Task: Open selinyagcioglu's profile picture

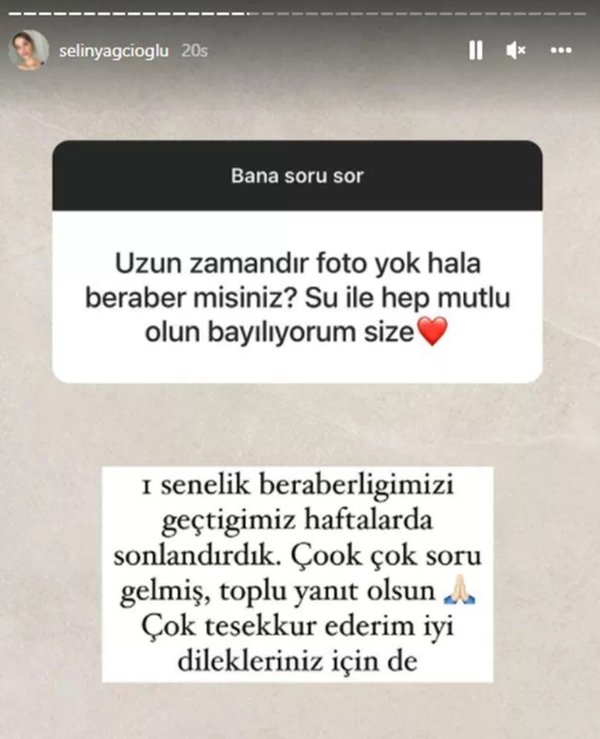Action: (28, 49)
